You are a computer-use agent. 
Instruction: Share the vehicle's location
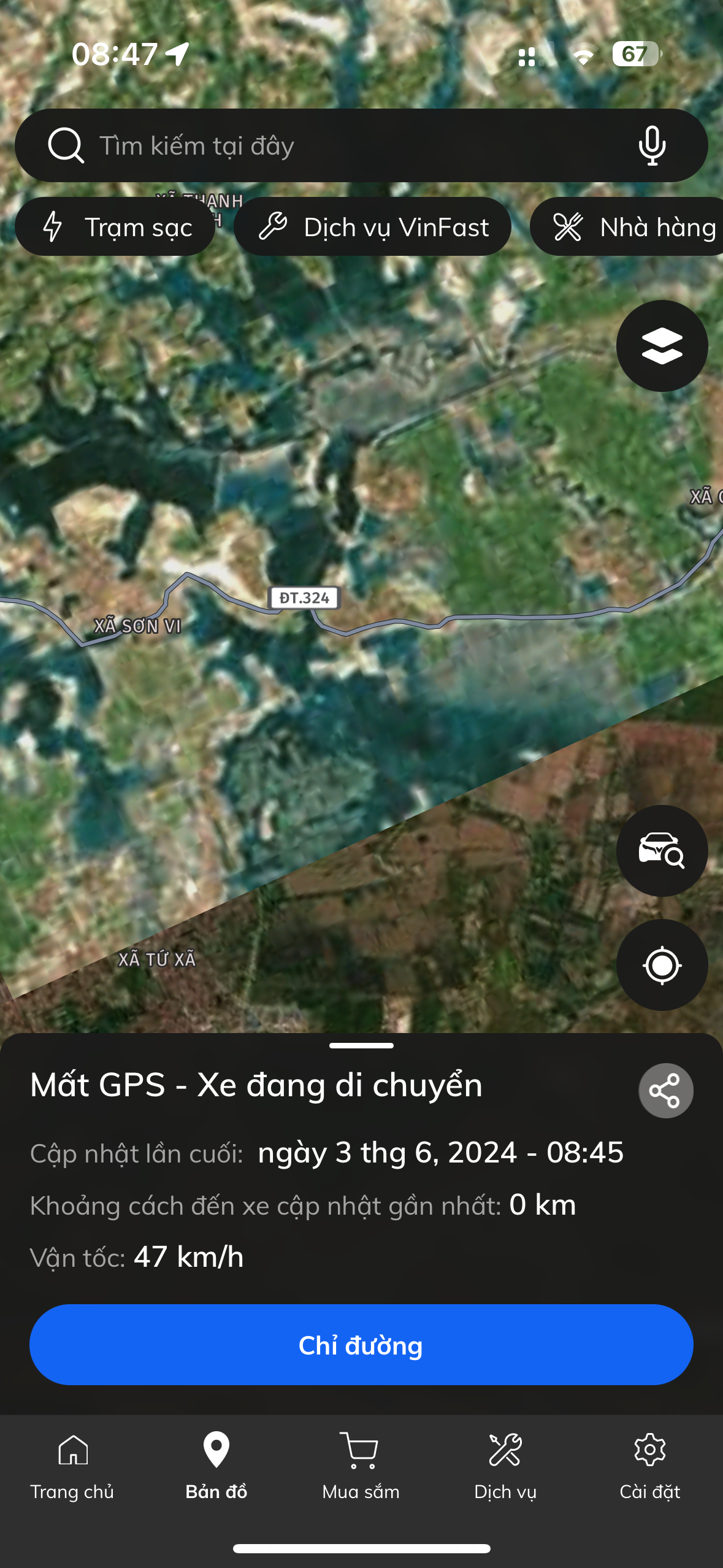pyautogui.click(x=665, y=1090)
